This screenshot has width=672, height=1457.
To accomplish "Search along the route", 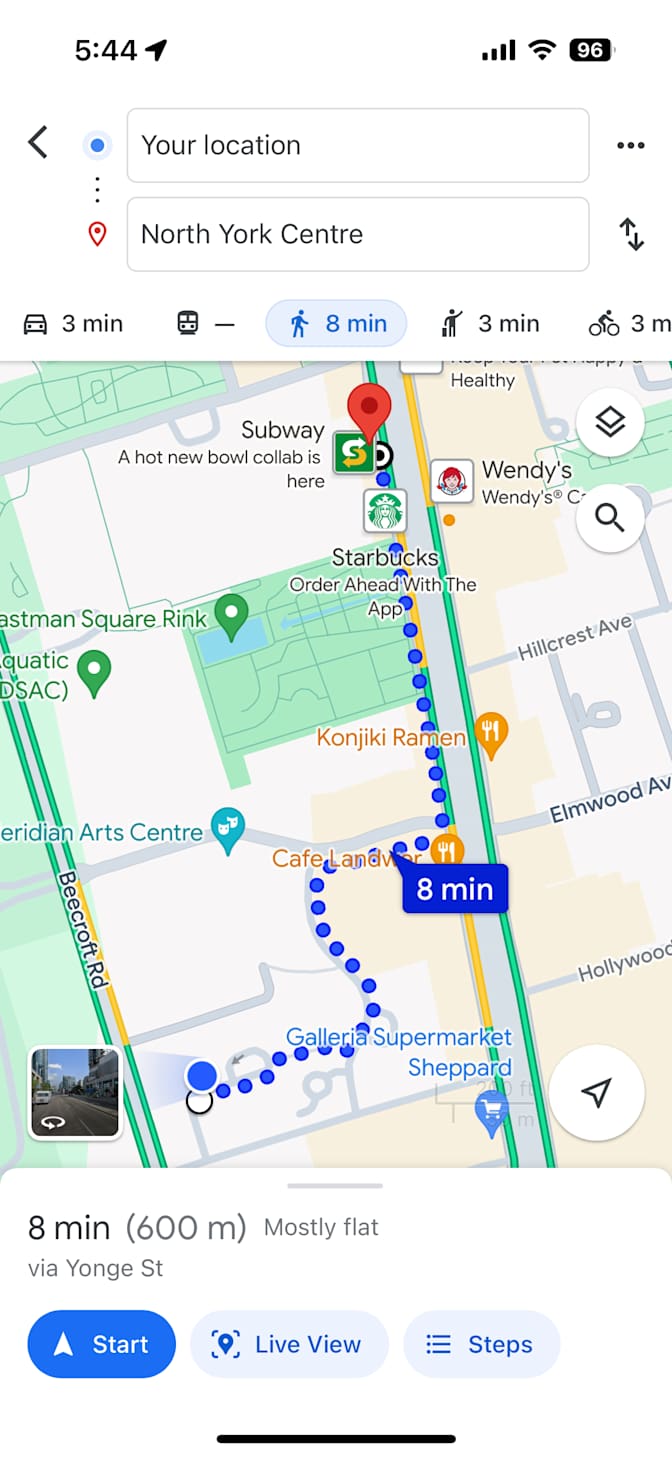I will [609, 518].
